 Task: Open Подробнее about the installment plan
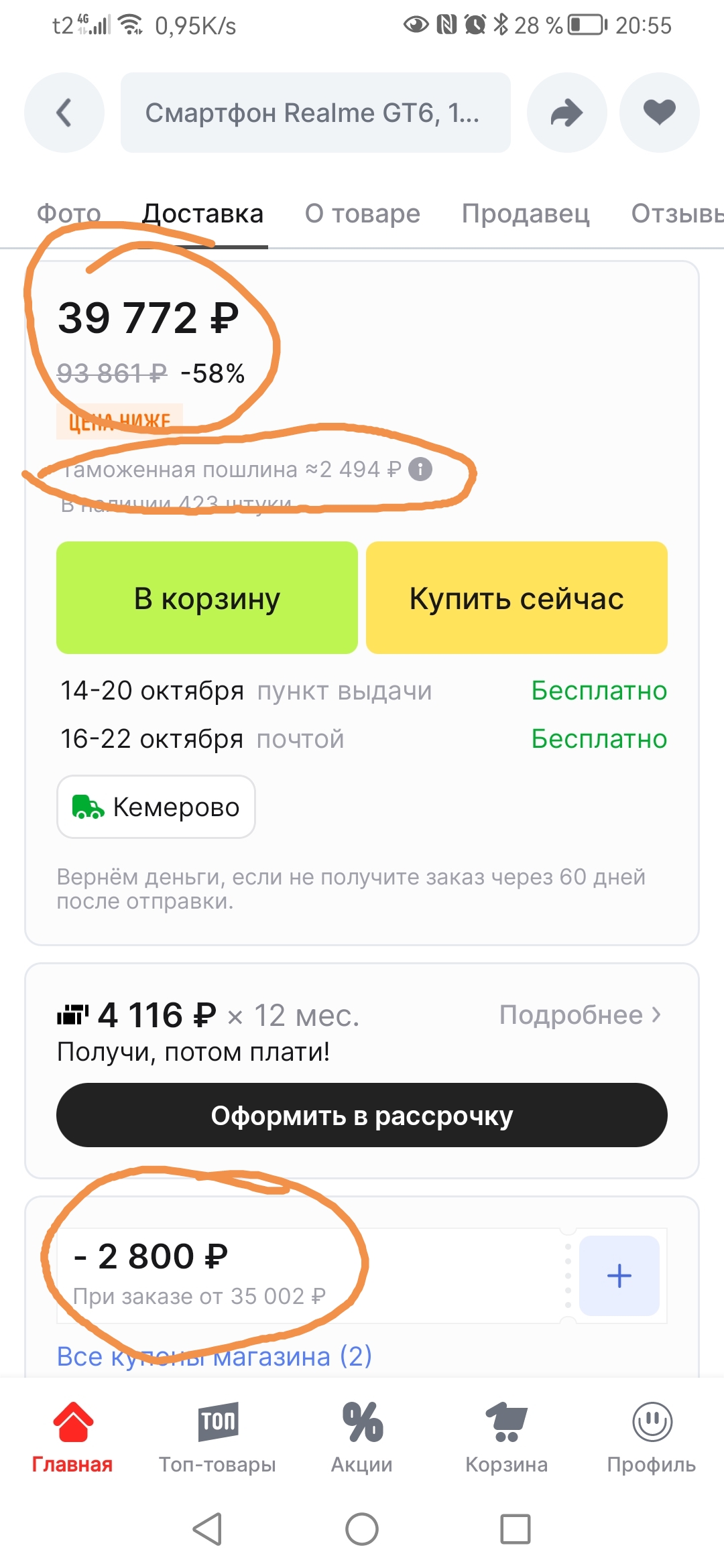point(581,1015)
